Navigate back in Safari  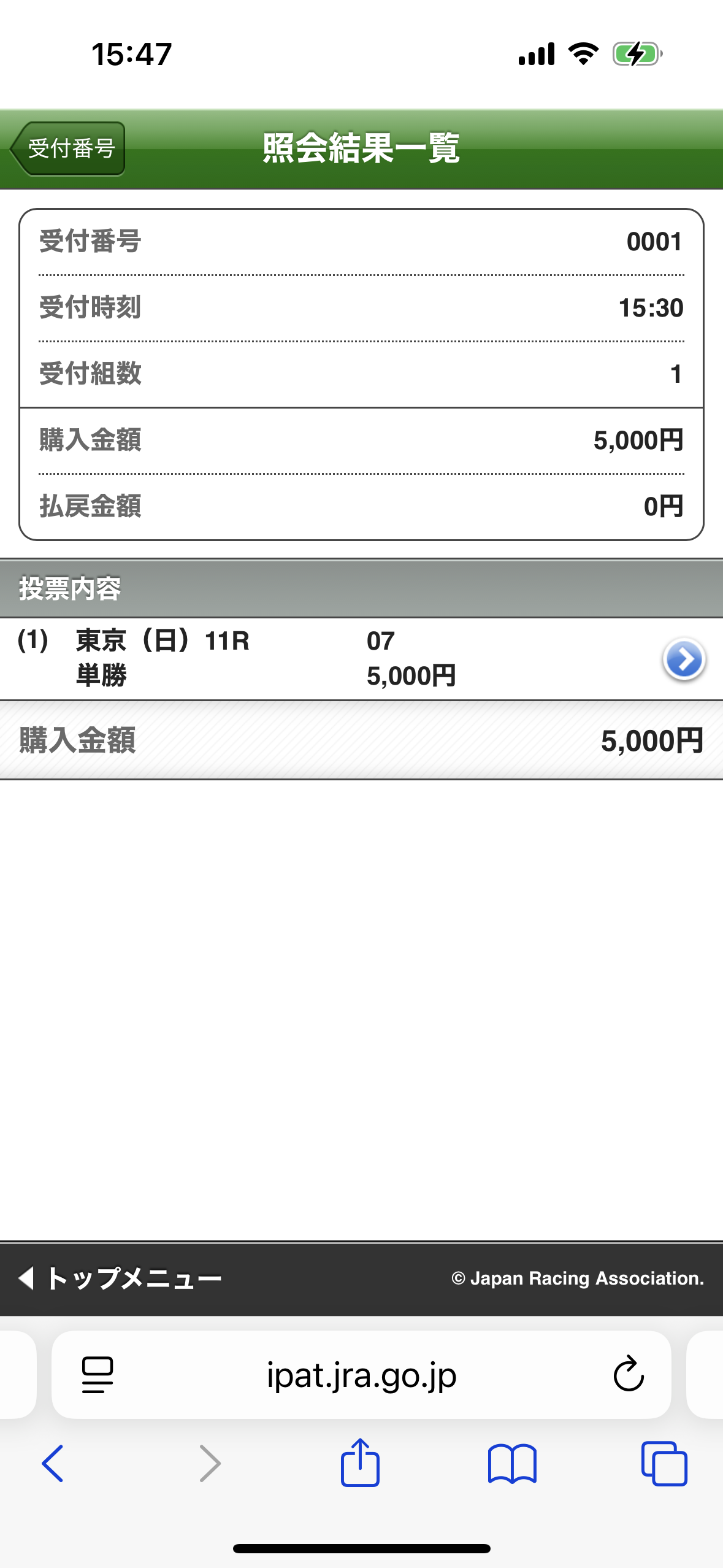click(x=53, y=1463)
